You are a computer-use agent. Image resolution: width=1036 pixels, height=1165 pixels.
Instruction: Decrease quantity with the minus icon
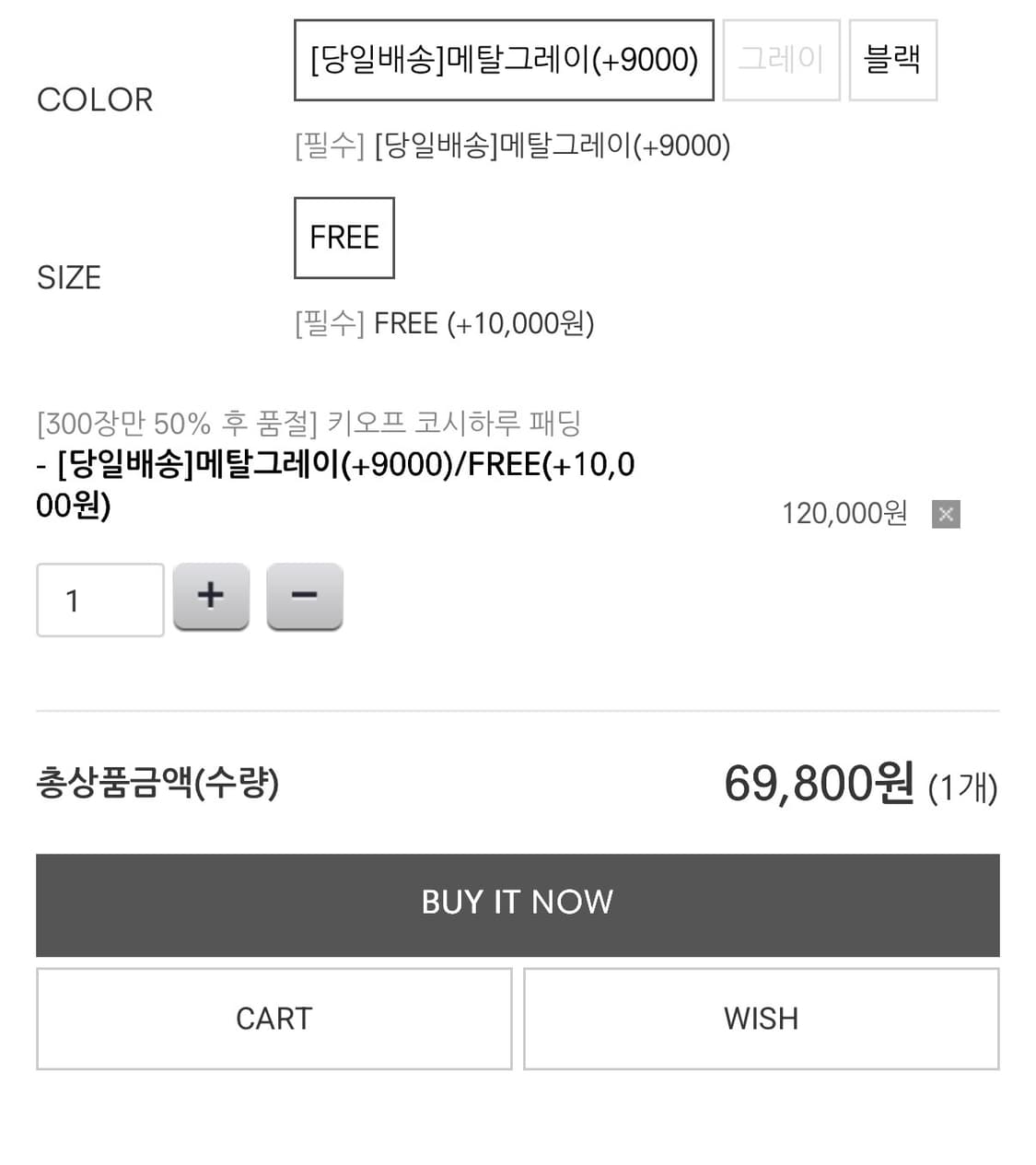305,597
